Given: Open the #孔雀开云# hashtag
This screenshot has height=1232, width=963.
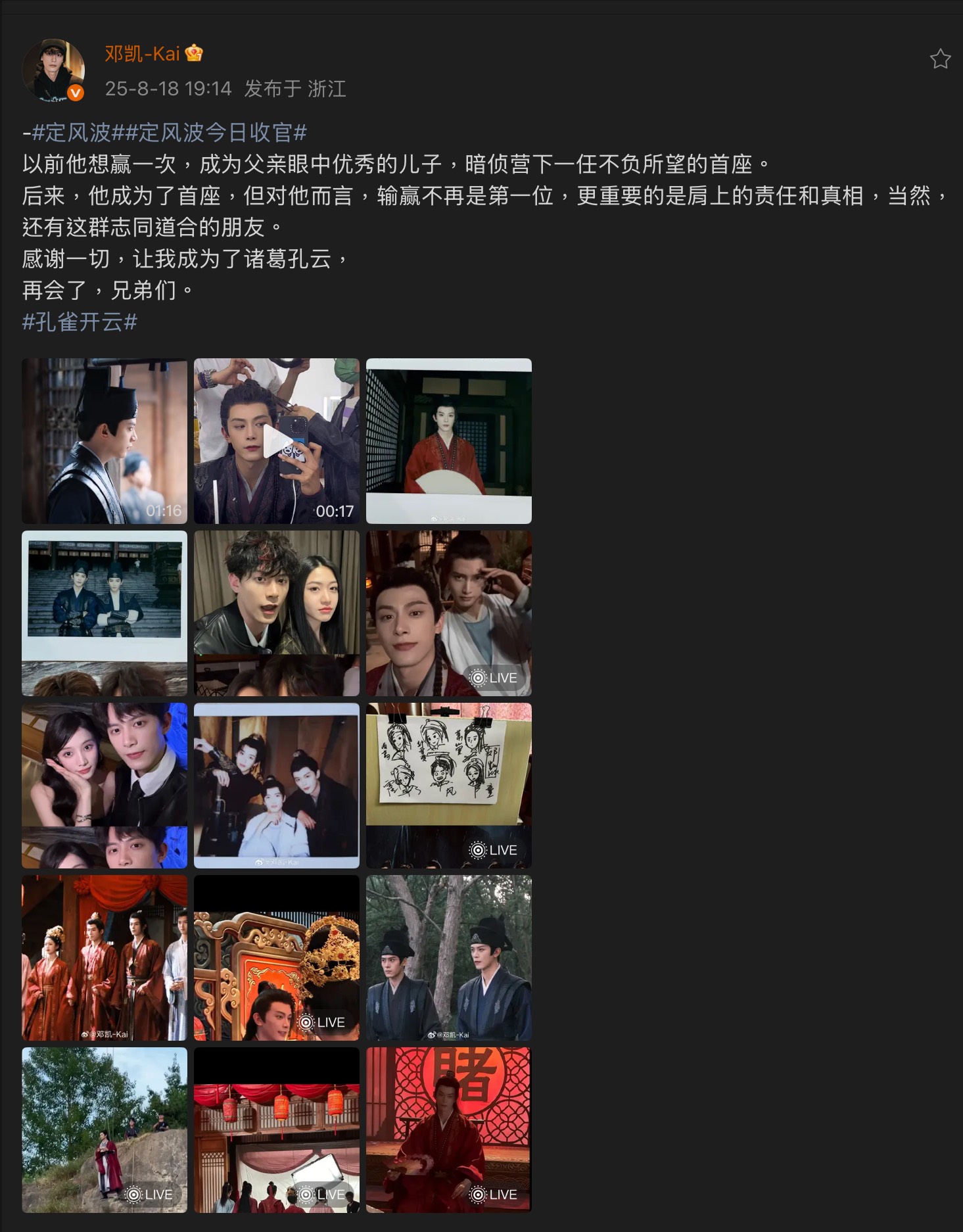Looking at the screenshot, I should [80, 322].
